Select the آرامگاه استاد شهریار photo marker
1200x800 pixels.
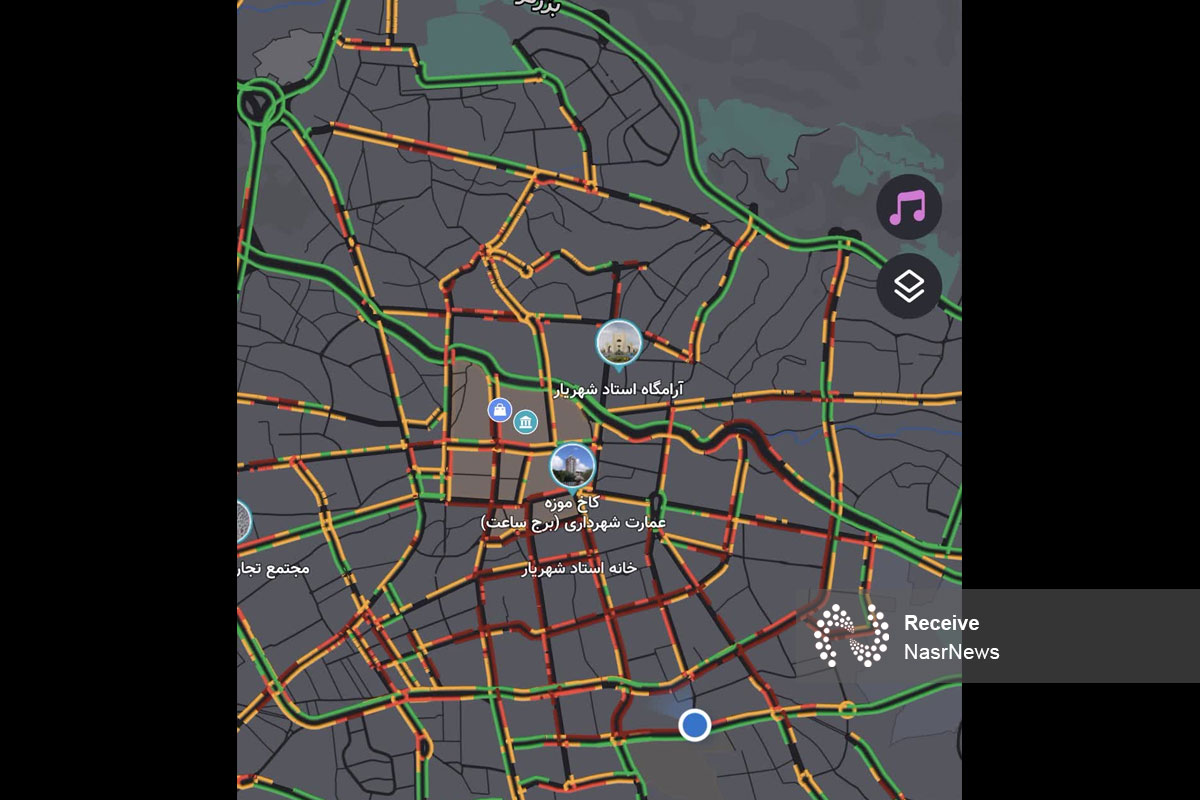[618, 343]
